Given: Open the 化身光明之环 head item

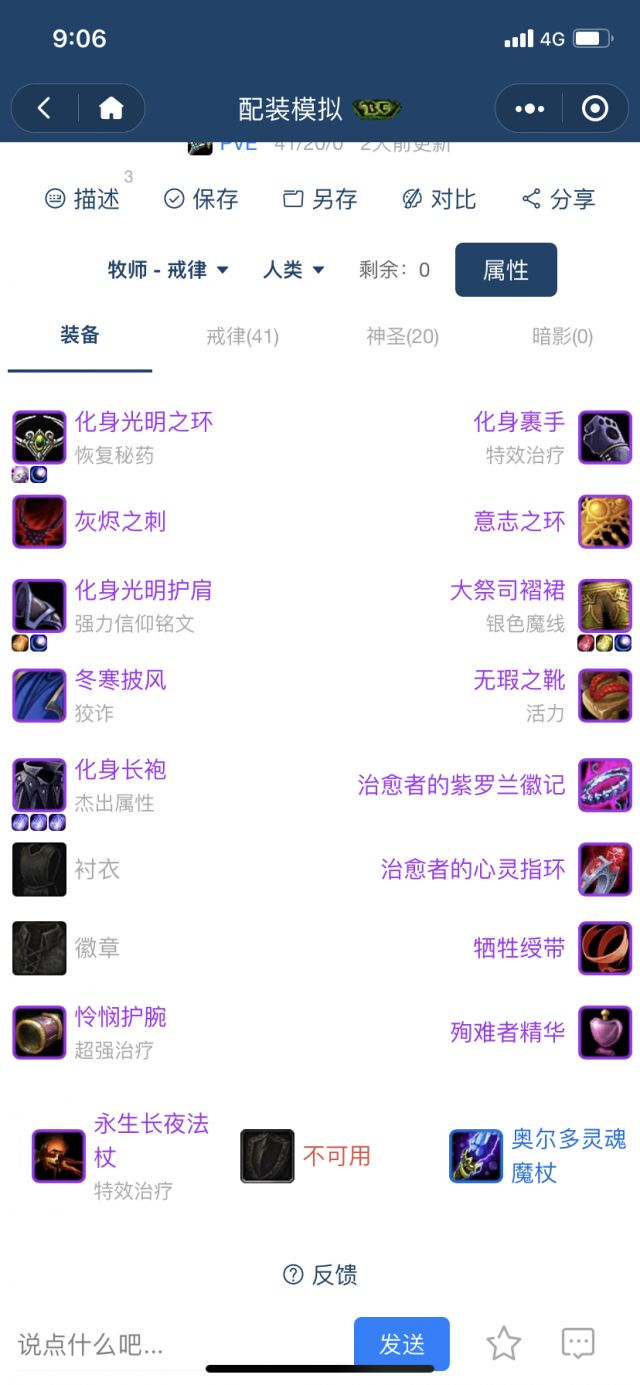Looking at the screenshot, I should click(x=143, y=422).
